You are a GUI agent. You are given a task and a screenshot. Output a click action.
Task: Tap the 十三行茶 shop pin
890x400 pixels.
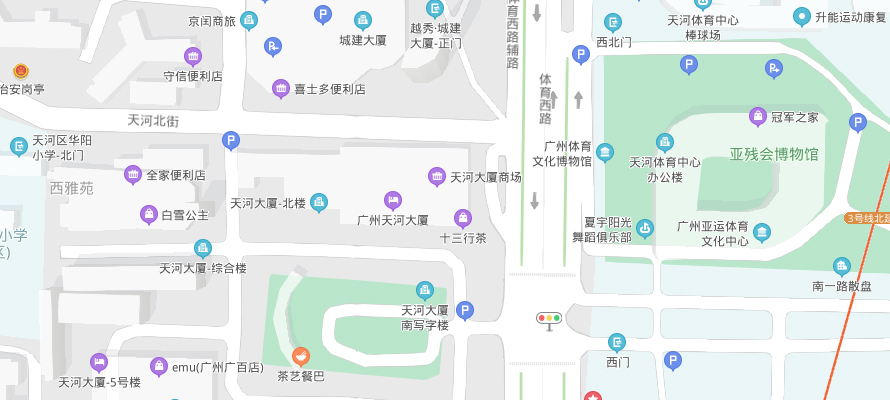pos(462,218)
